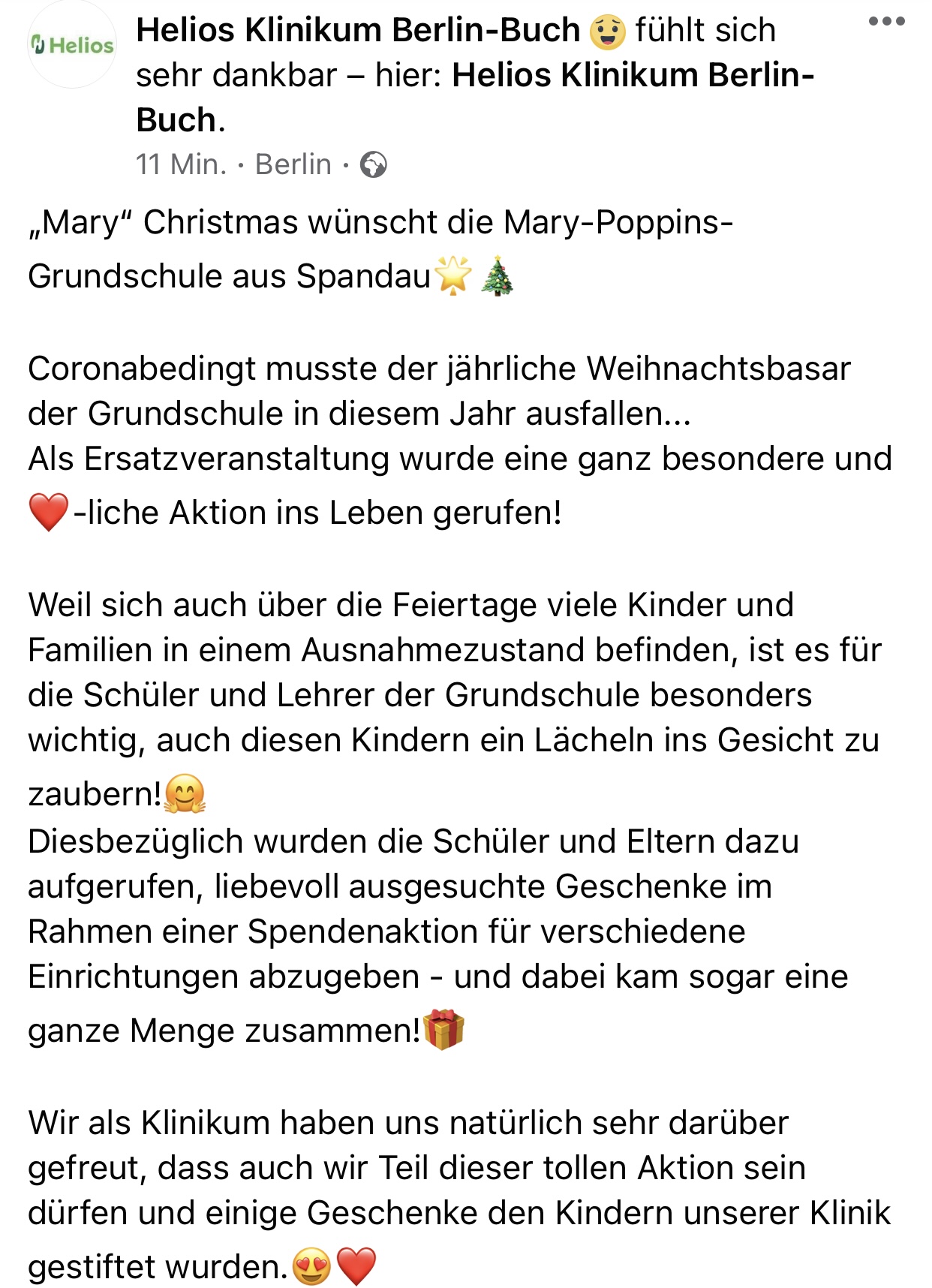Screen dimensions: 932x1288
Task: Open the post's three-dot options menu
Action: [886, 22]
